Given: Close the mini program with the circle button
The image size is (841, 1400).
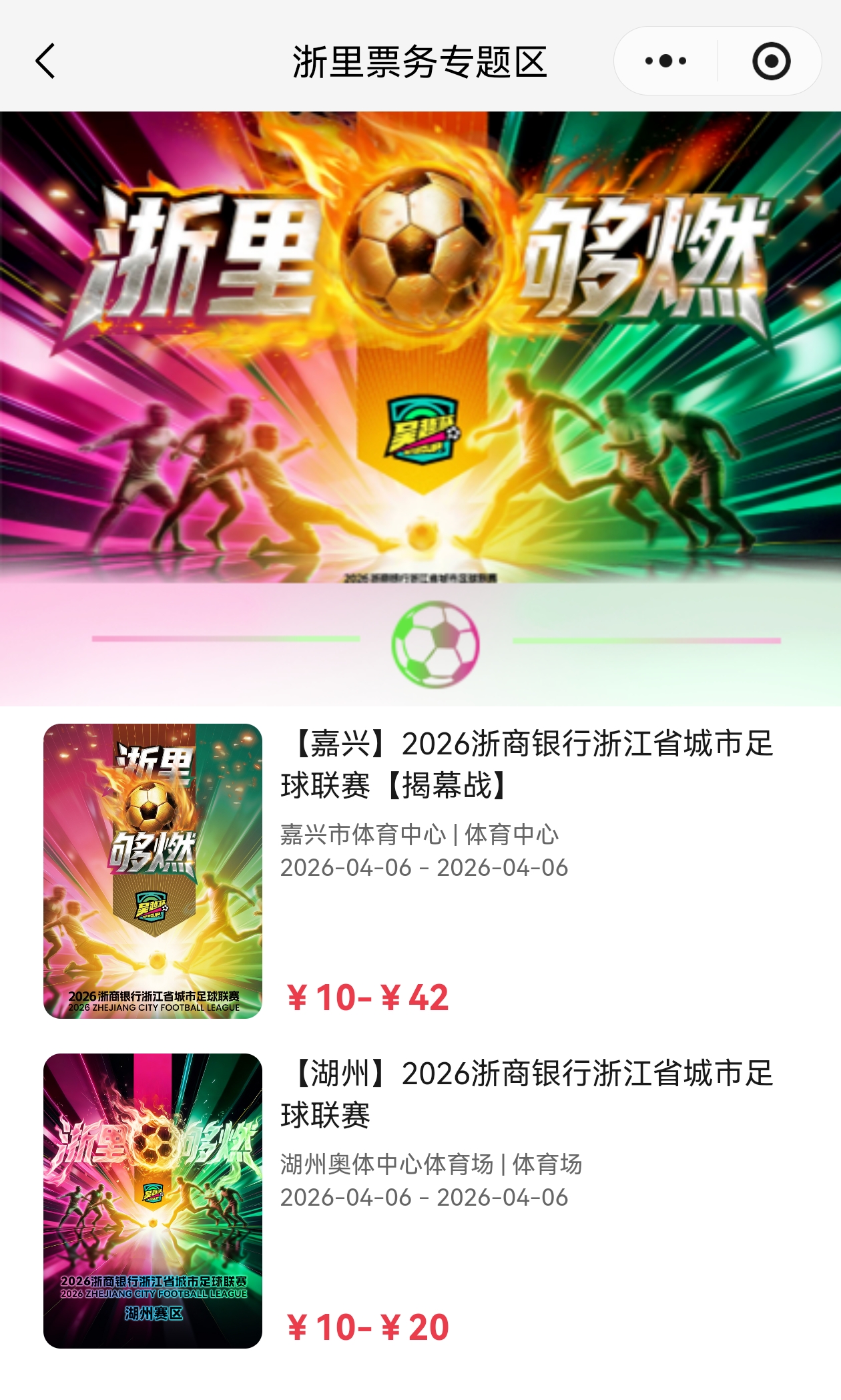Looking at the screenshot, I should (x=771, y=61).
